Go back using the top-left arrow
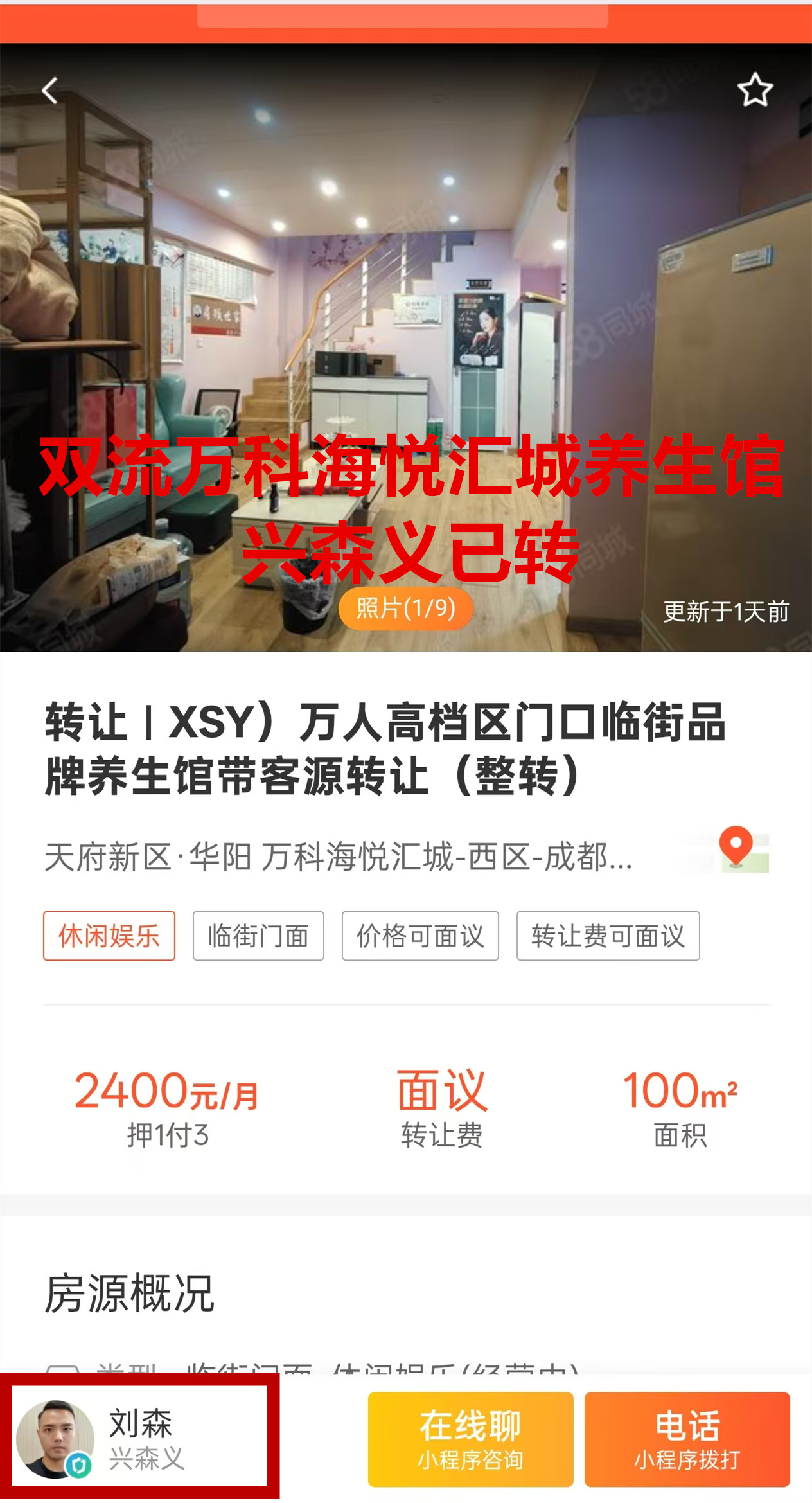This screenshot has height=1503, width=812. point(50,91)
